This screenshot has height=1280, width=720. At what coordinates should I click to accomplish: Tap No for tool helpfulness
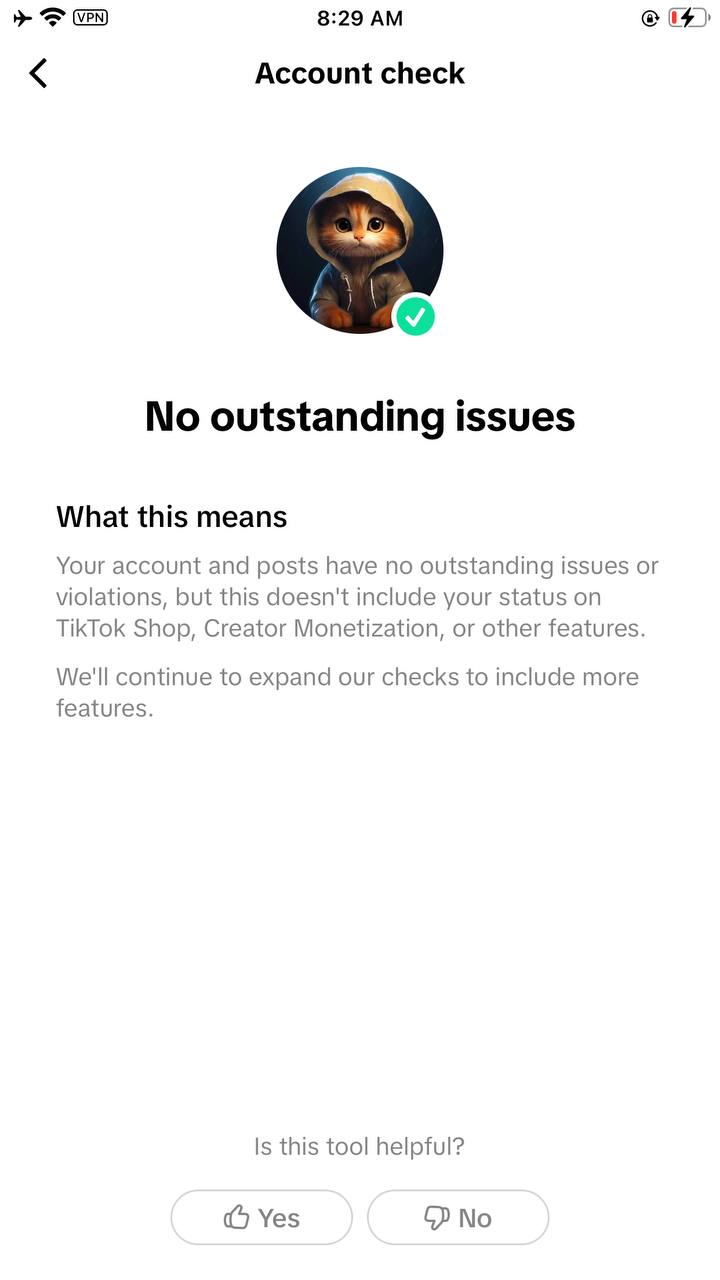pos(458,1217)
